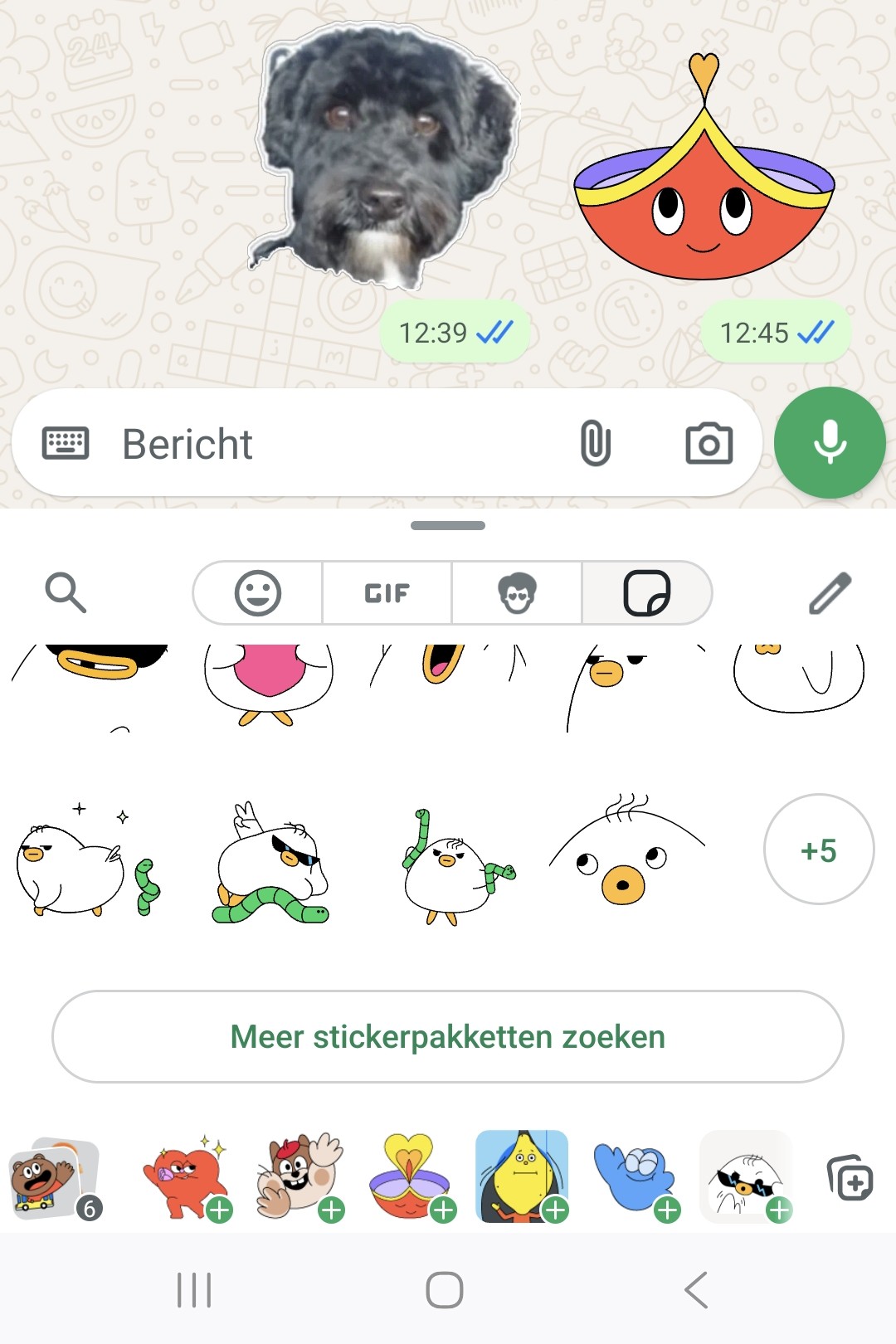Image resolution: width=896 pixels, height=1344 pixels.
Task: Open the avatar stickers tab
Action: coord(518,593)
